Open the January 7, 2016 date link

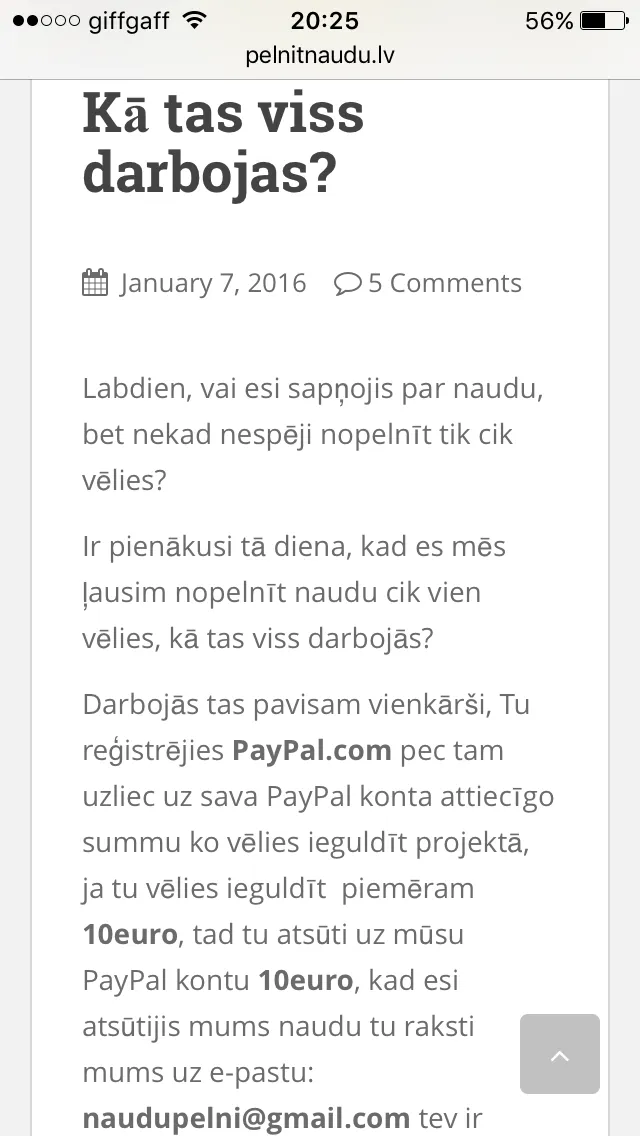pos(213,283)
